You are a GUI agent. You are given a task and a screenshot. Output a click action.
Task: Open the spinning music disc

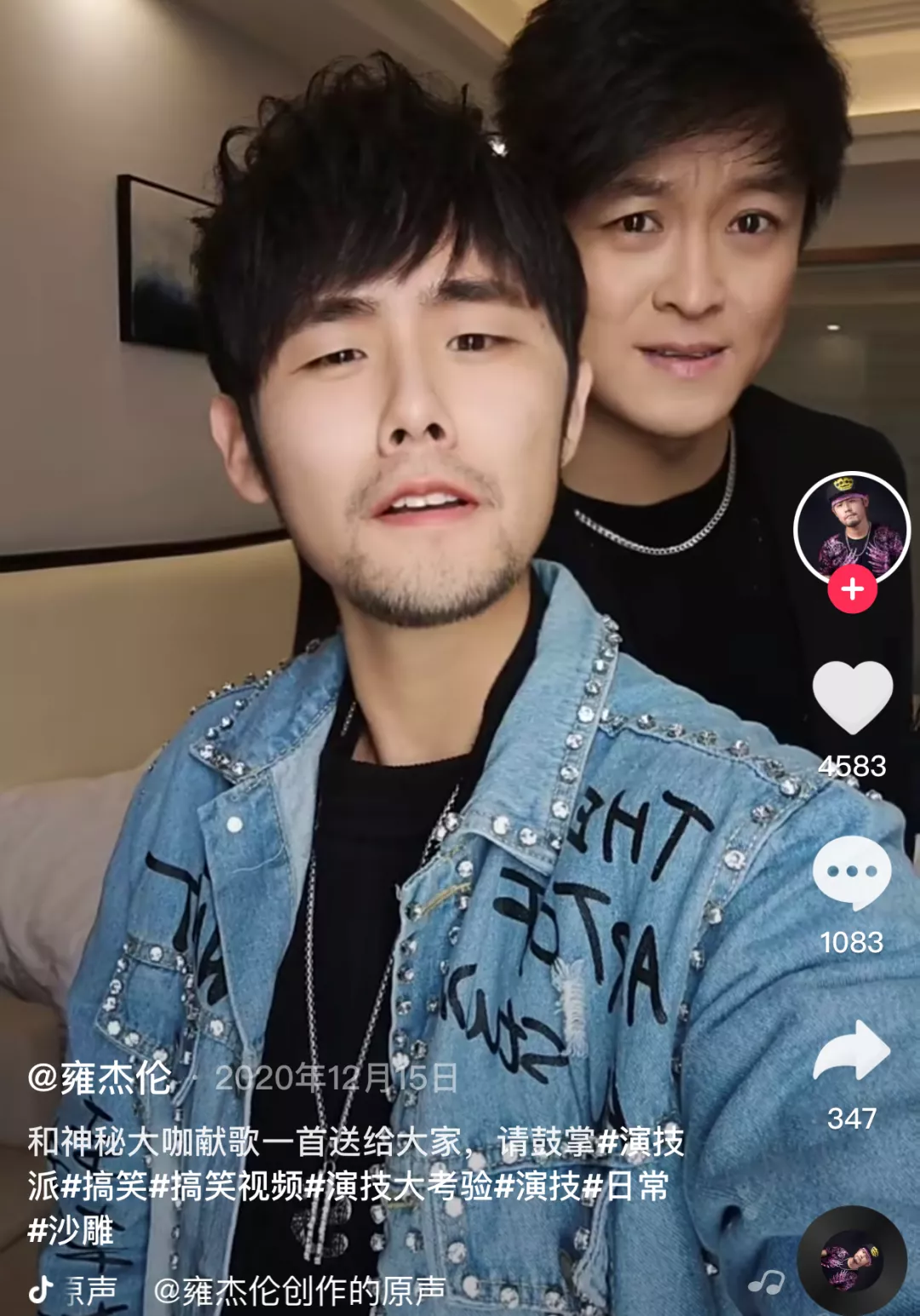(x=852, y=1260)
